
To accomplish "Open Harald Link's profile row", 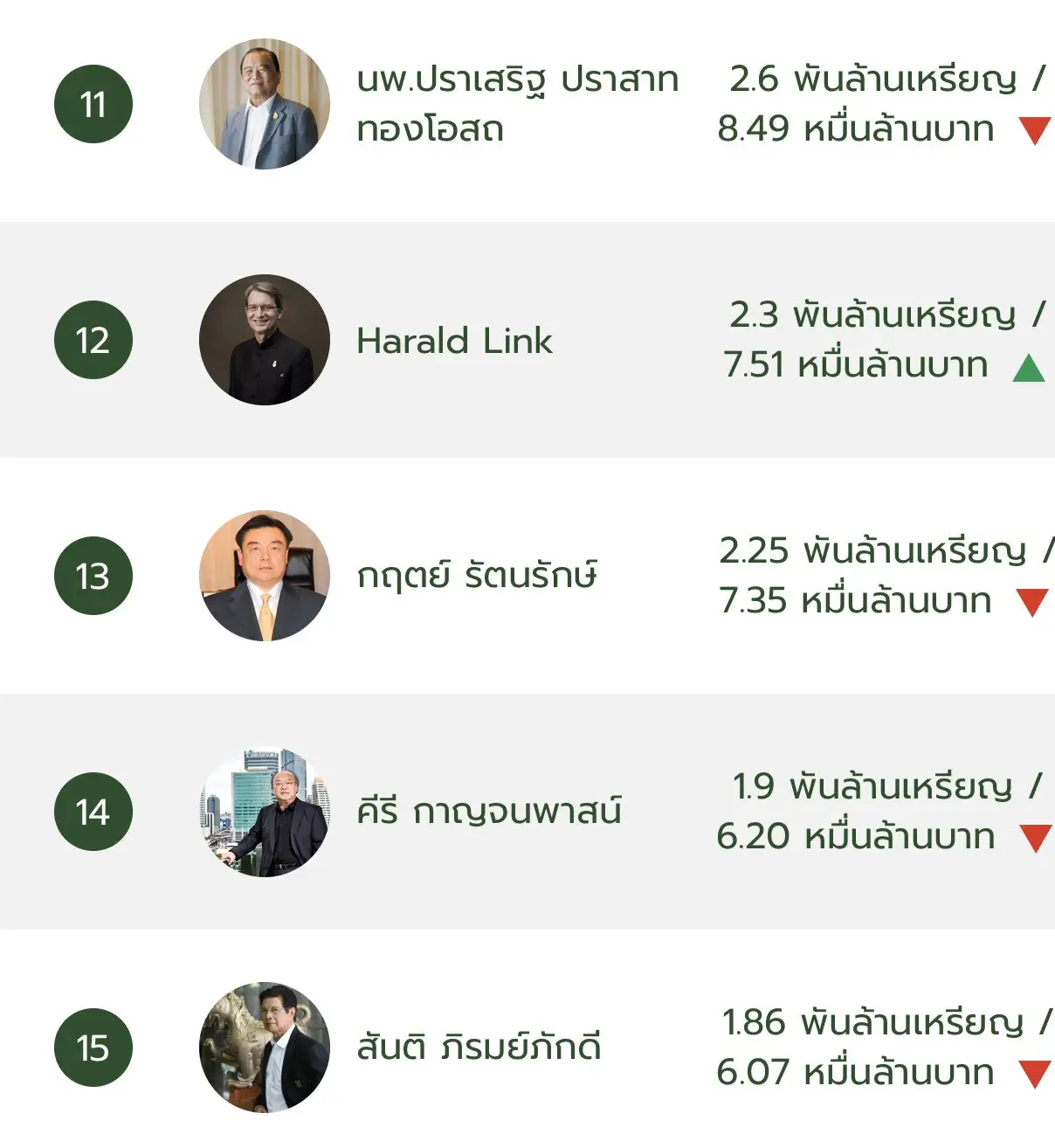I will (454, 341).
